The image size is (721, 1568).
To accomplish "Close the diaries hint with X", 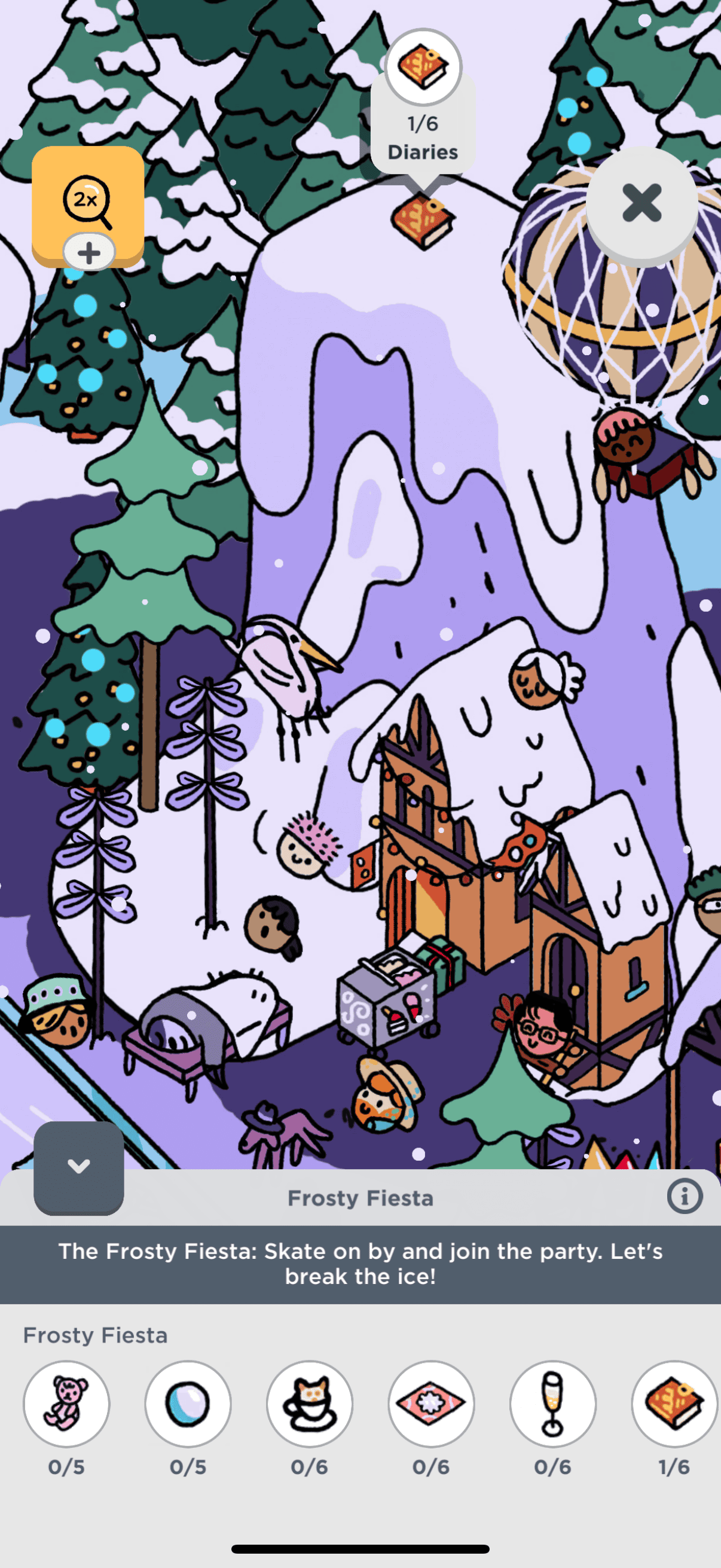I will 641,203.
